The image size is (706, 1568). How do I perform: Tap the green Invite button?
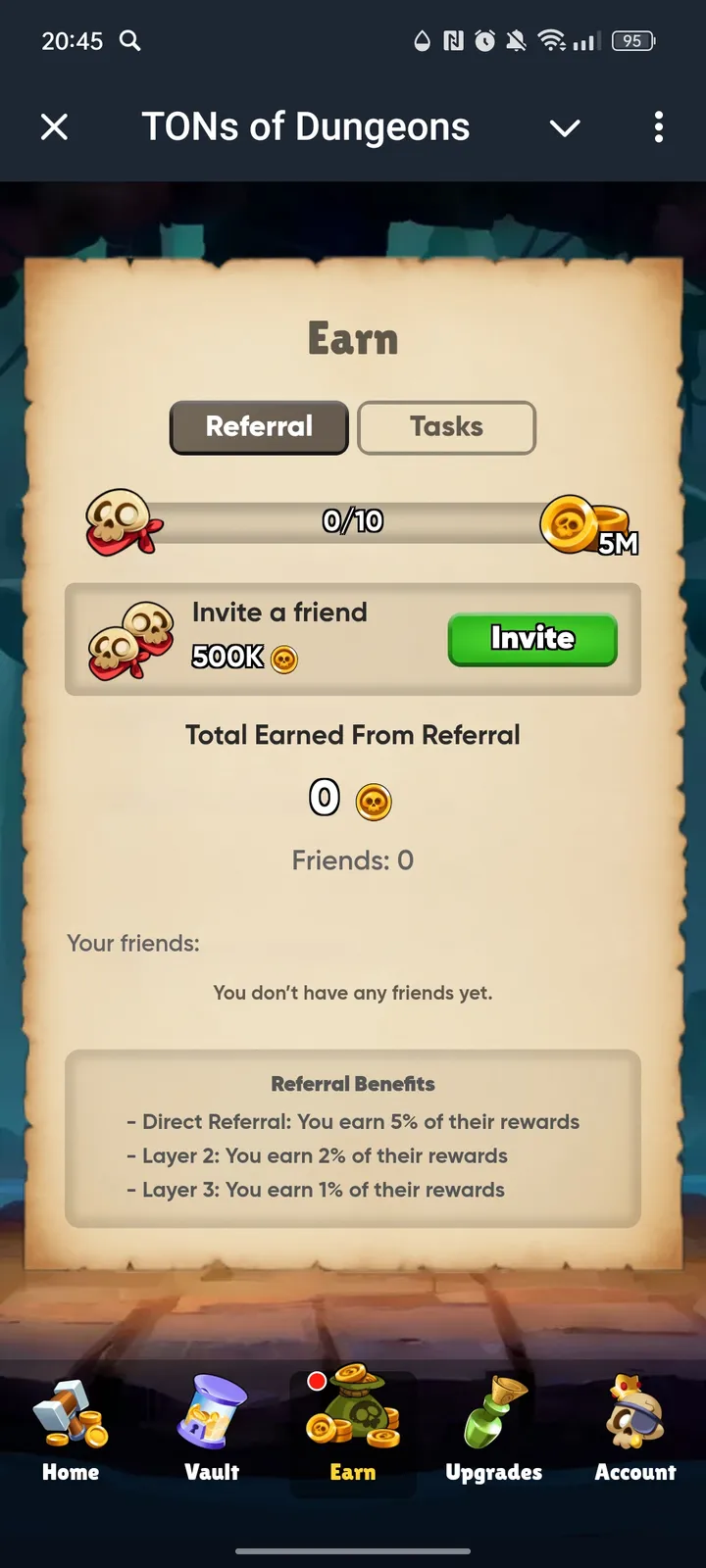532,639
